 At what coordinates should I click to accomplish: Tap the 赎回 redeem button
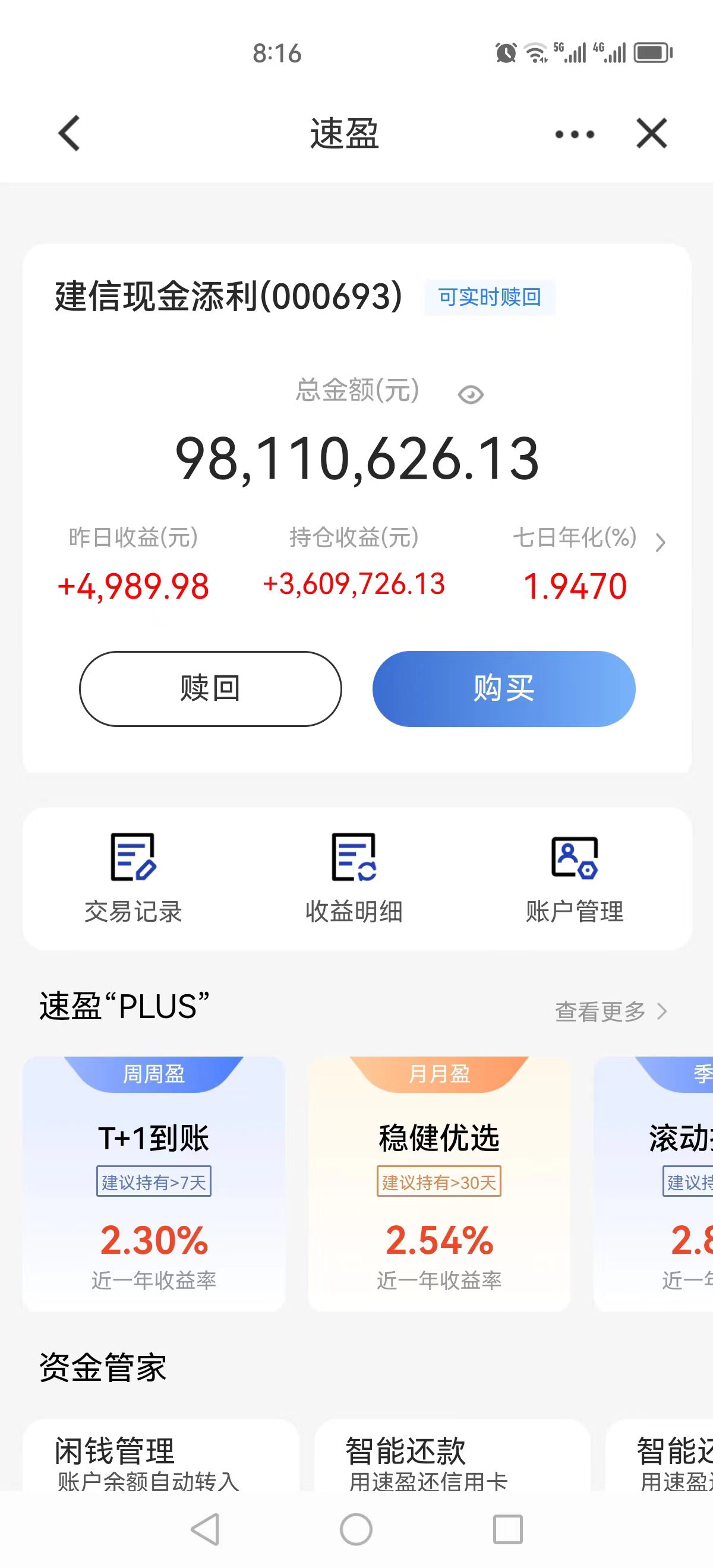pyautogui.click(x=210, y=688)
